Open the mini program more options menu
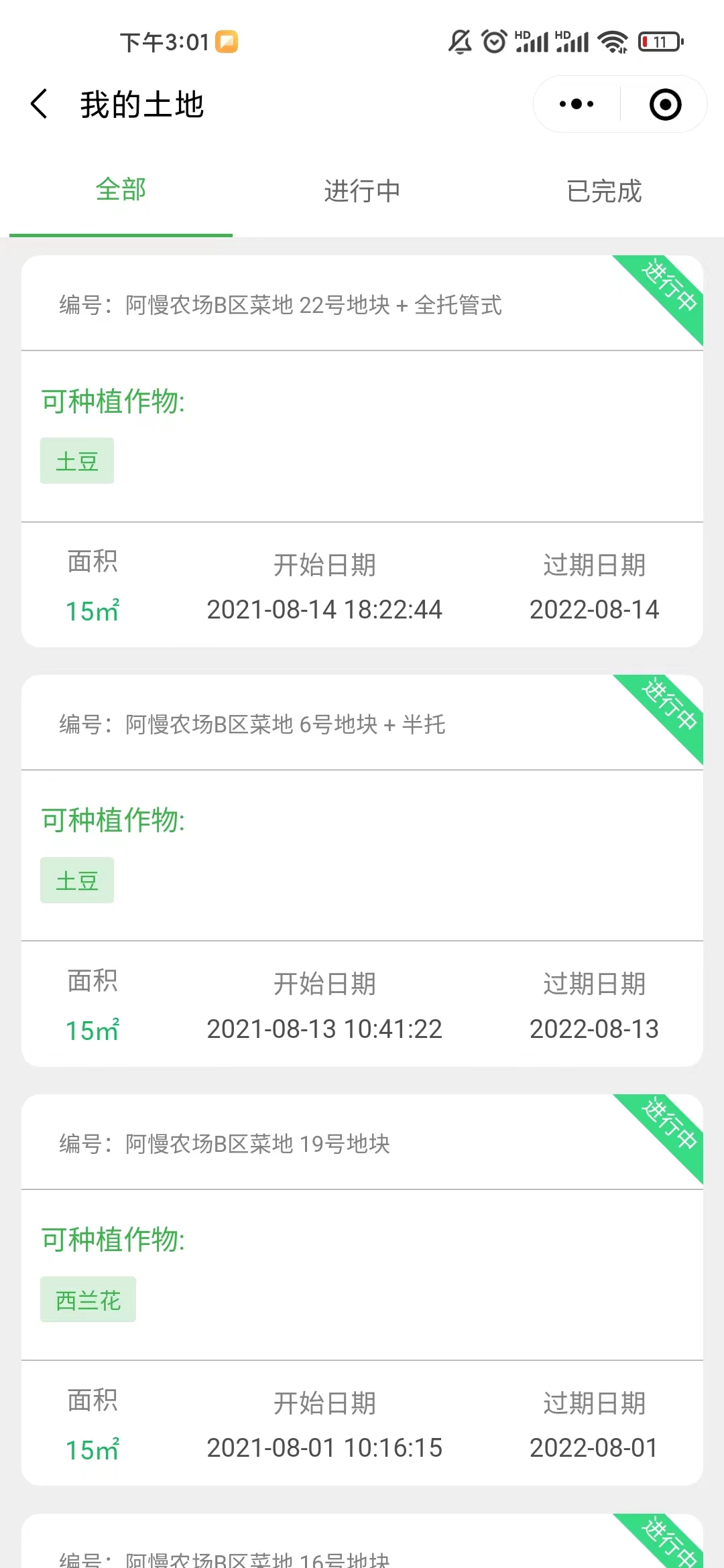This screenshot has width=724, height=1568. (577, 105)
